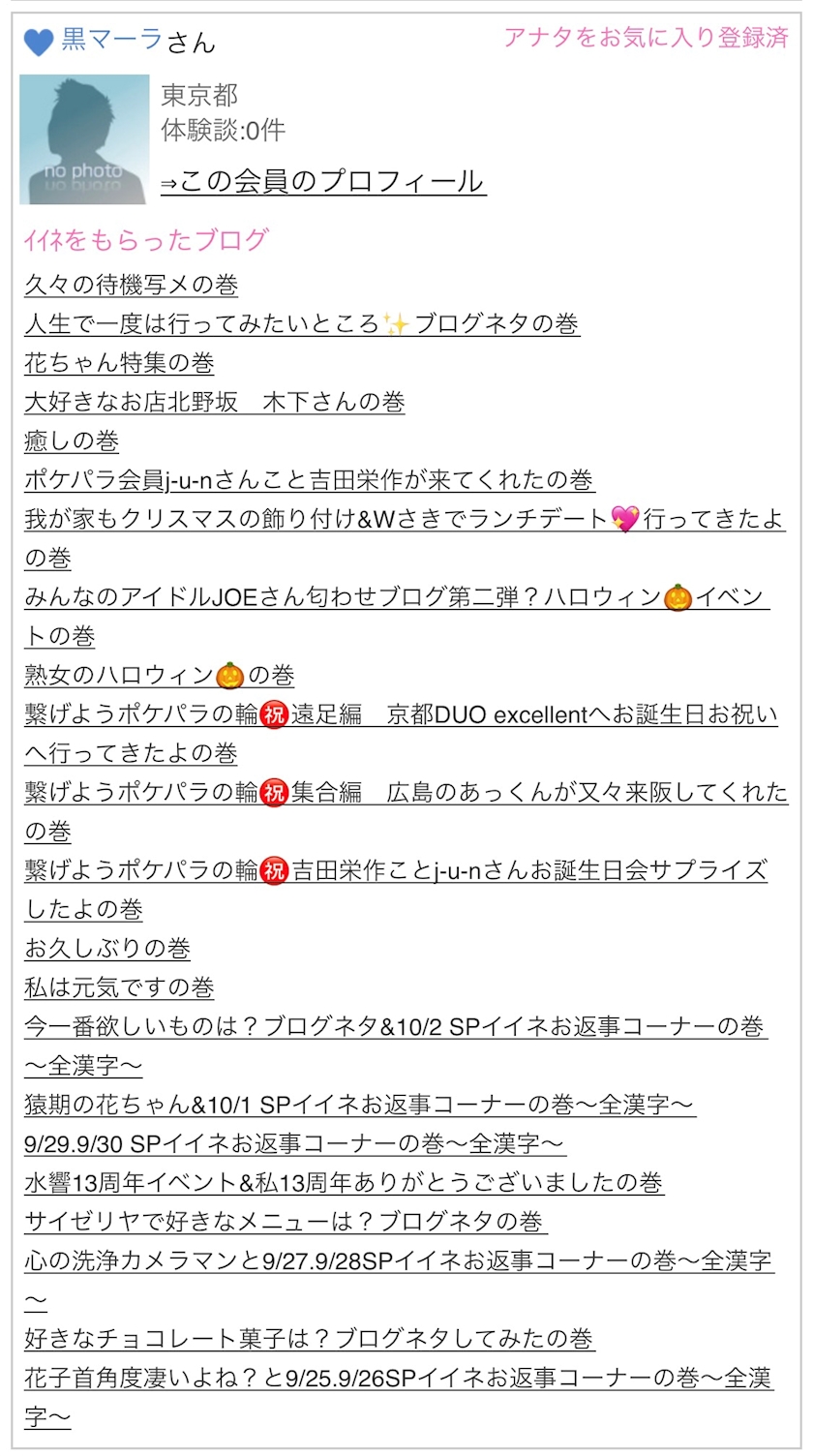813x1456 pixels.
Task: Open 好きなチョコレート菓子は blog post
Action: pos(309,1339)
